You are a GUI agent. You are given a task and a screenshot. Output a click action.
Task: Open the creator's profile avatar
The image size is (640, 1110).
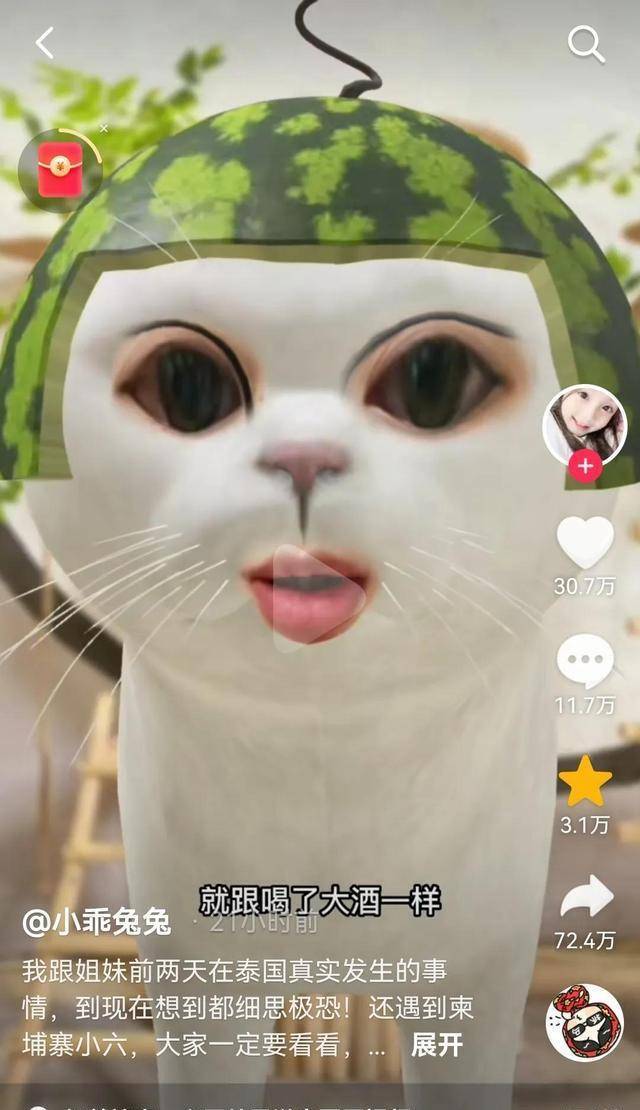(x=584, y=424)
